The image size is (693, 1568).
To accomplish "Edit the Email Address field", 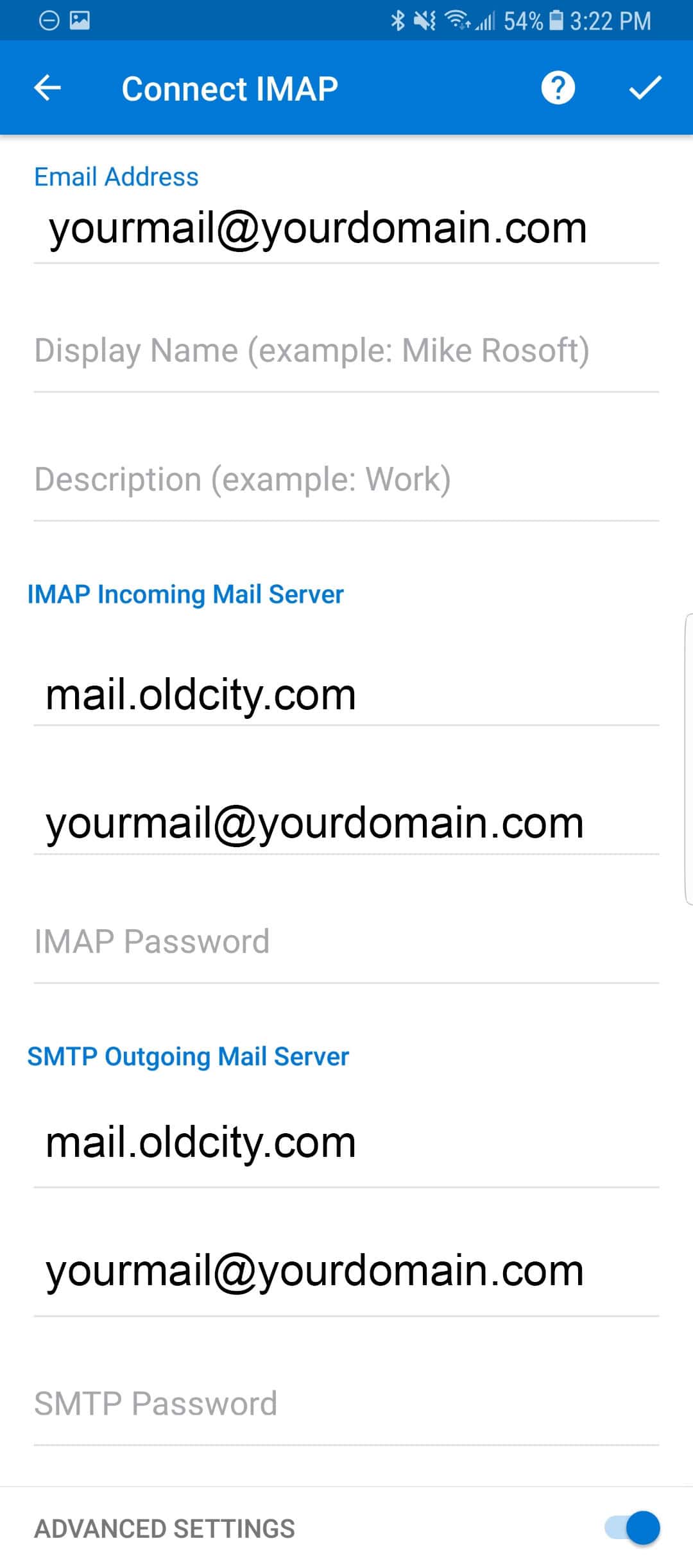I will coord(346,228).
